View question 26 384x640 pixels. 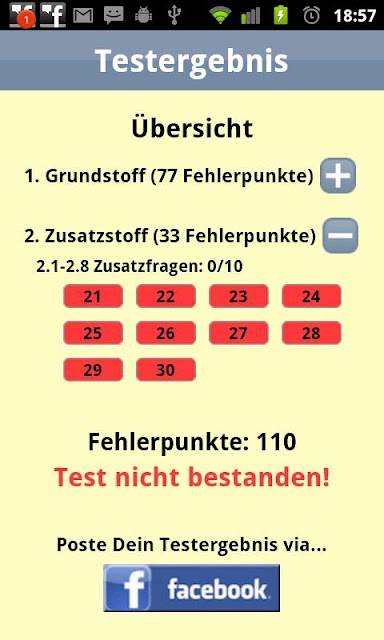[x=166, y=333]
